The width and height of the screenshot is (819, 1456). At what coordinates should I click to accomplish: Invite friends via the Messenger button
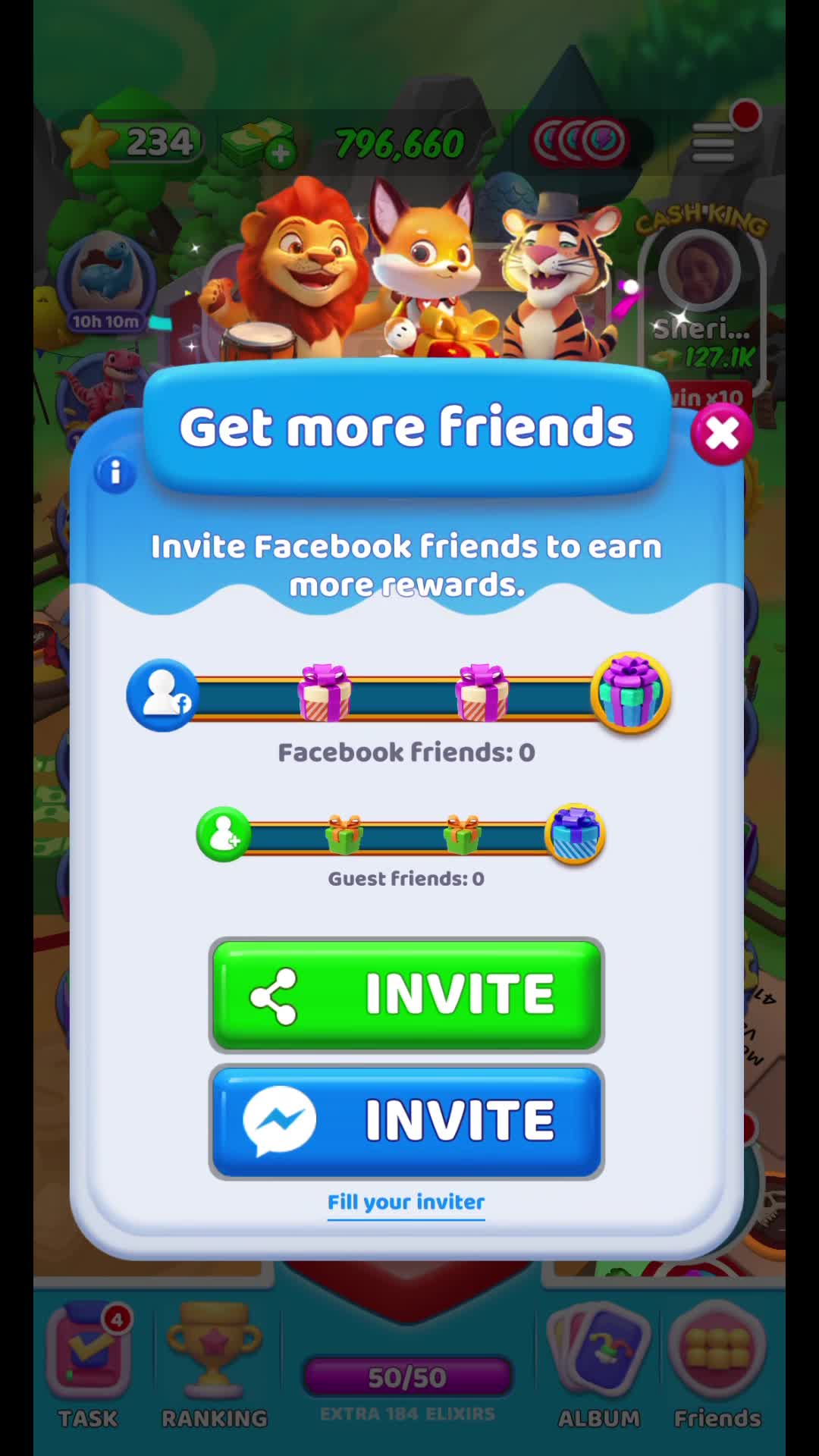coord(406,1121)
